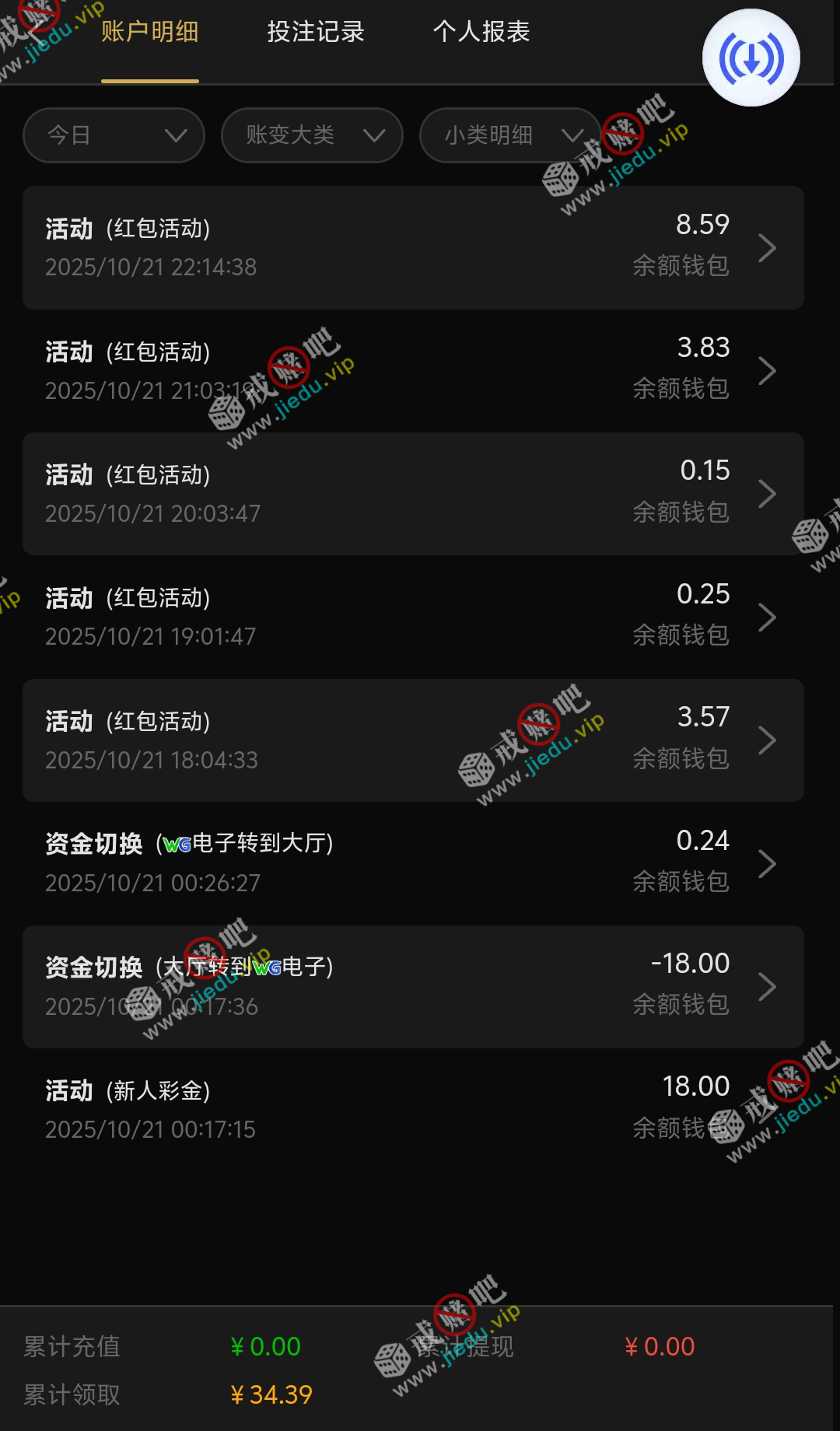View details of the 19:01:47 红包活动 entry
The height and width of the screenshot is (1431, 840).
point(413,617)
